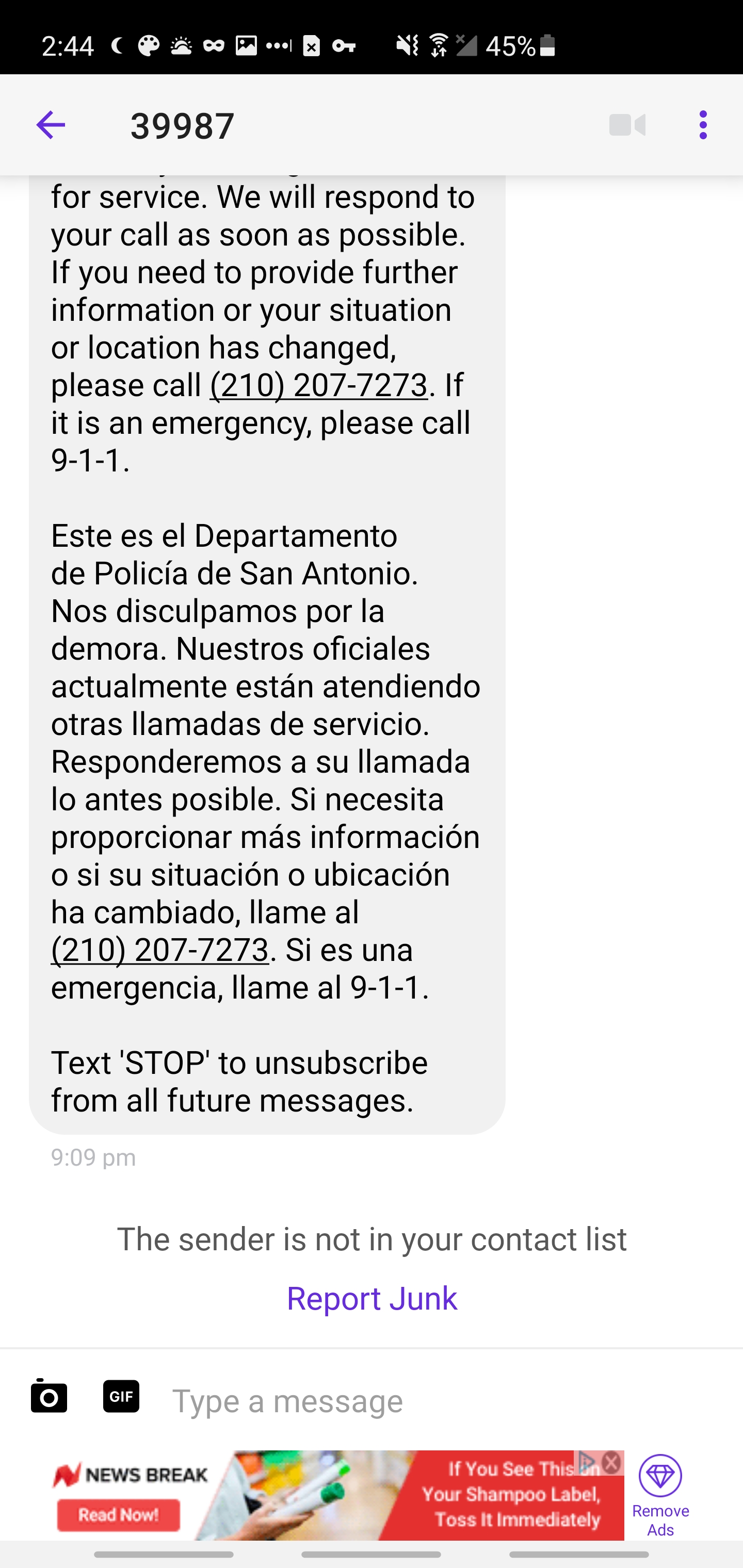
Task: Call the (210) 207-7273 link after 'please call'
Action: pyautogui.click(x=318, y=385)
